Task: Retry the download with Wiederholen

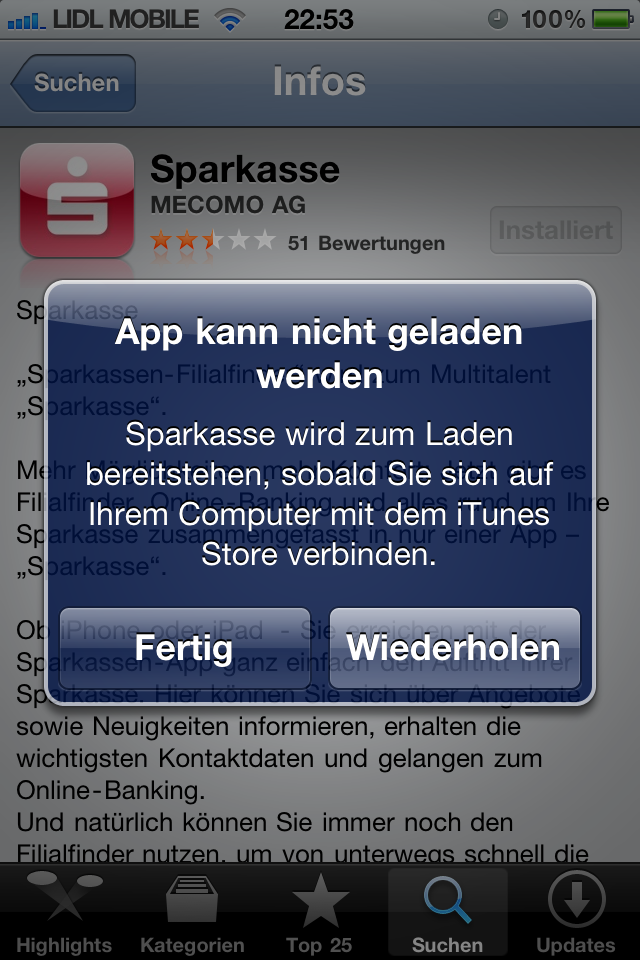Action: [x=454, y=648]
